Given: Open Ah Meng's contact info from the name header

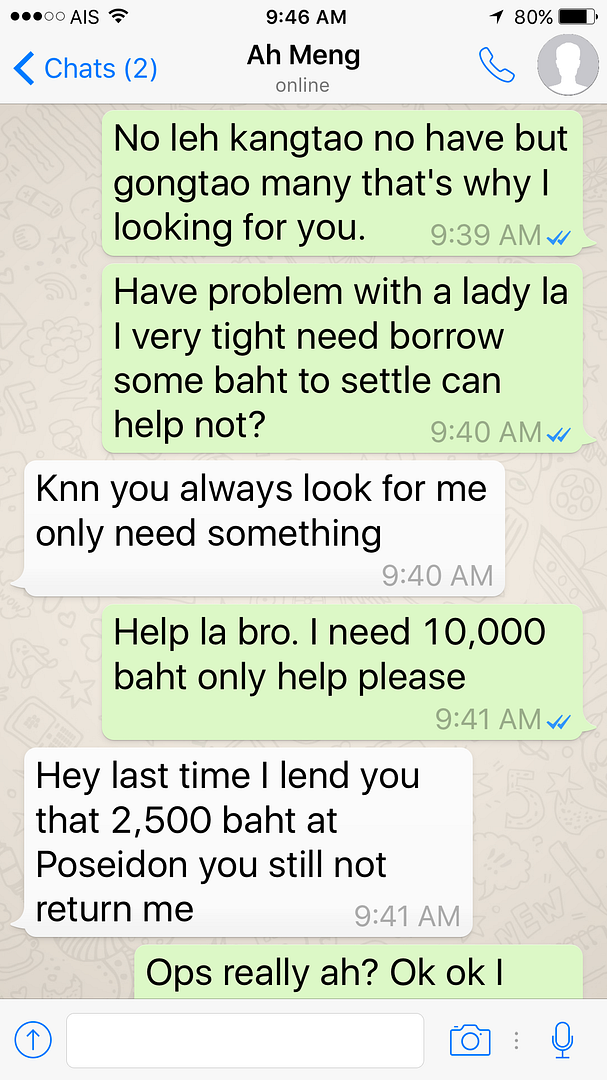Looking at the screenshot, I should (x=303, y=67).
